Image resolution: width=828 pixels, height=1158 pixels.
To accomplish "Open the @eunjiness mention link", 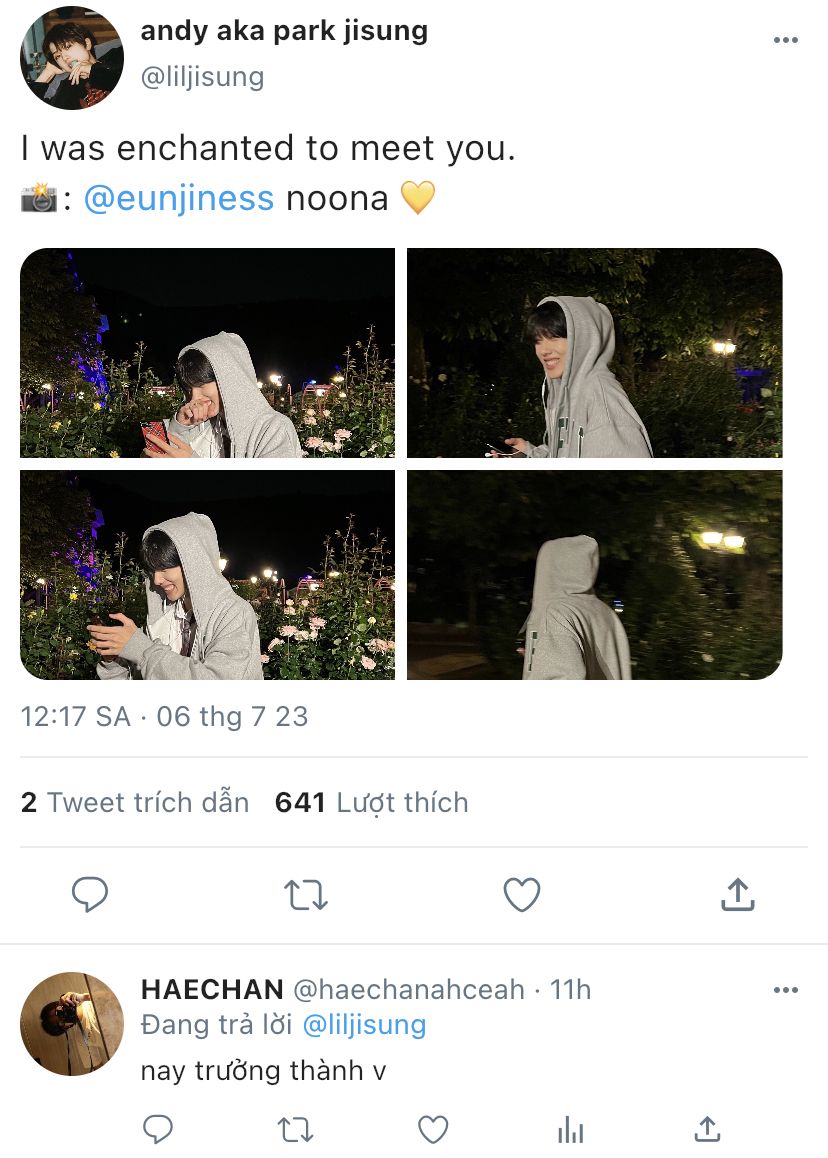I will tap(178, 198).
